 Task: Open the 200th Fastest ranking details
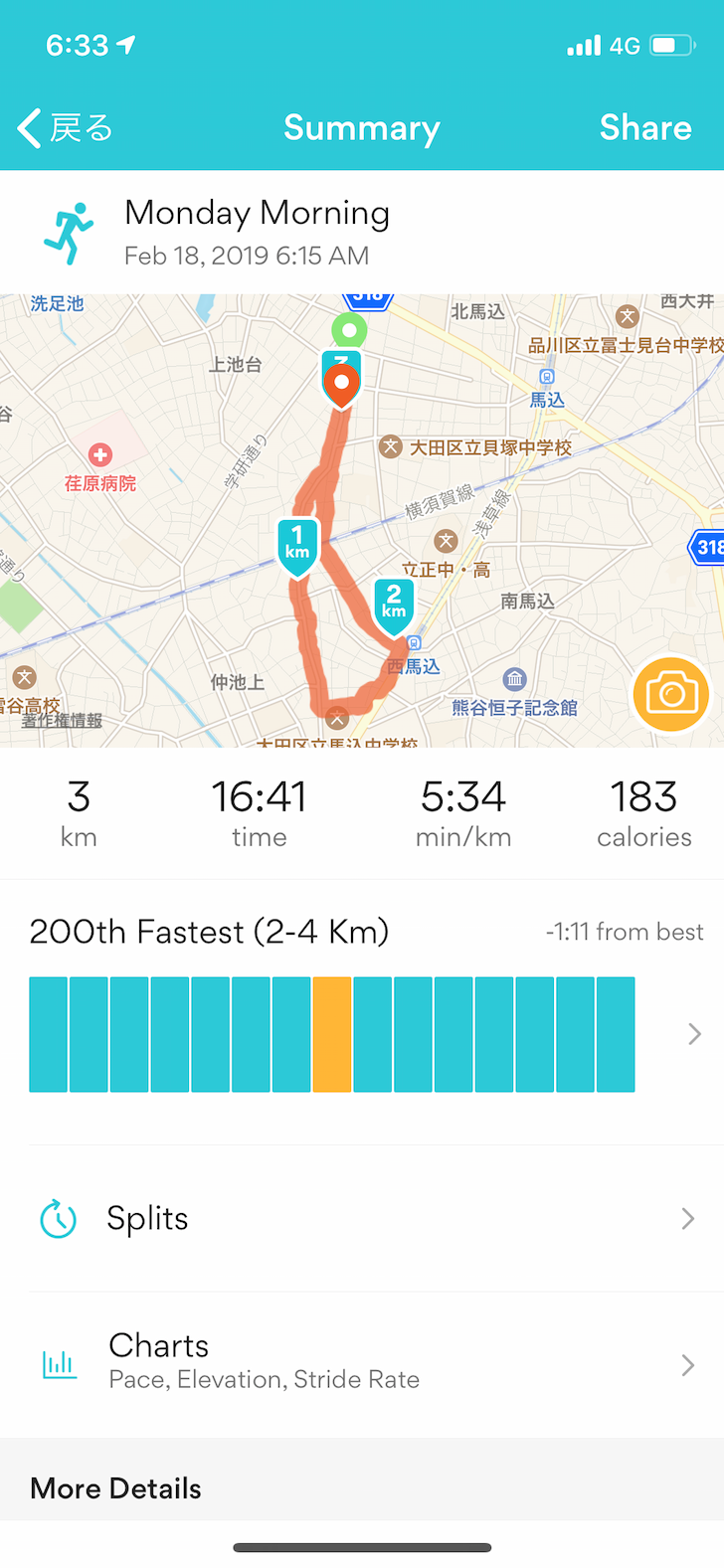pos(363,1014)
